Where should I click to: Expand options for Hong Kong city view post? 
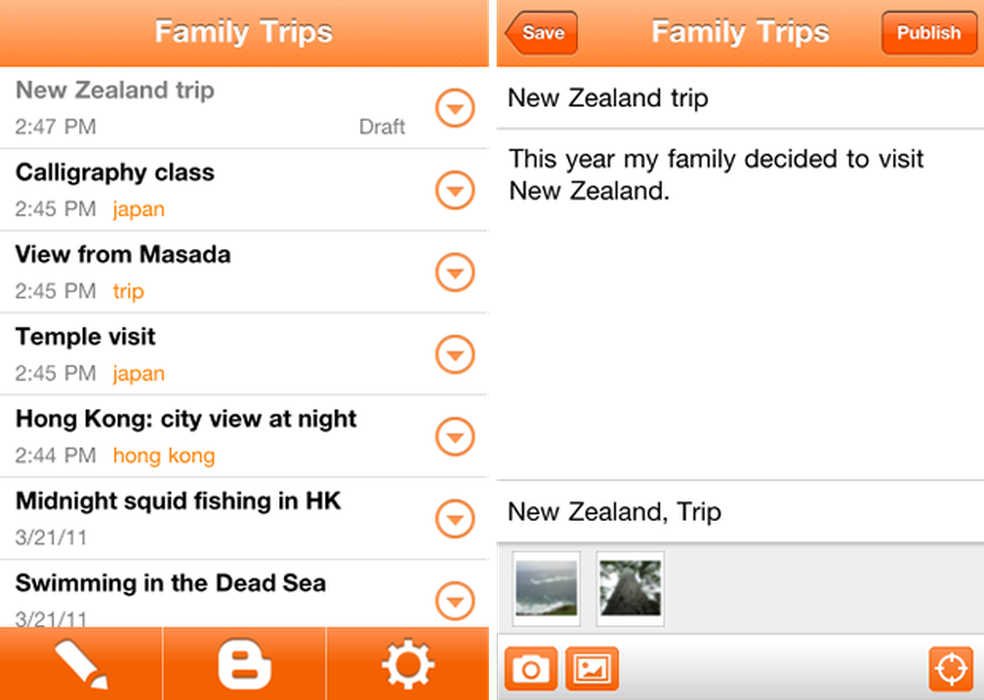click(x=455, y=436)
